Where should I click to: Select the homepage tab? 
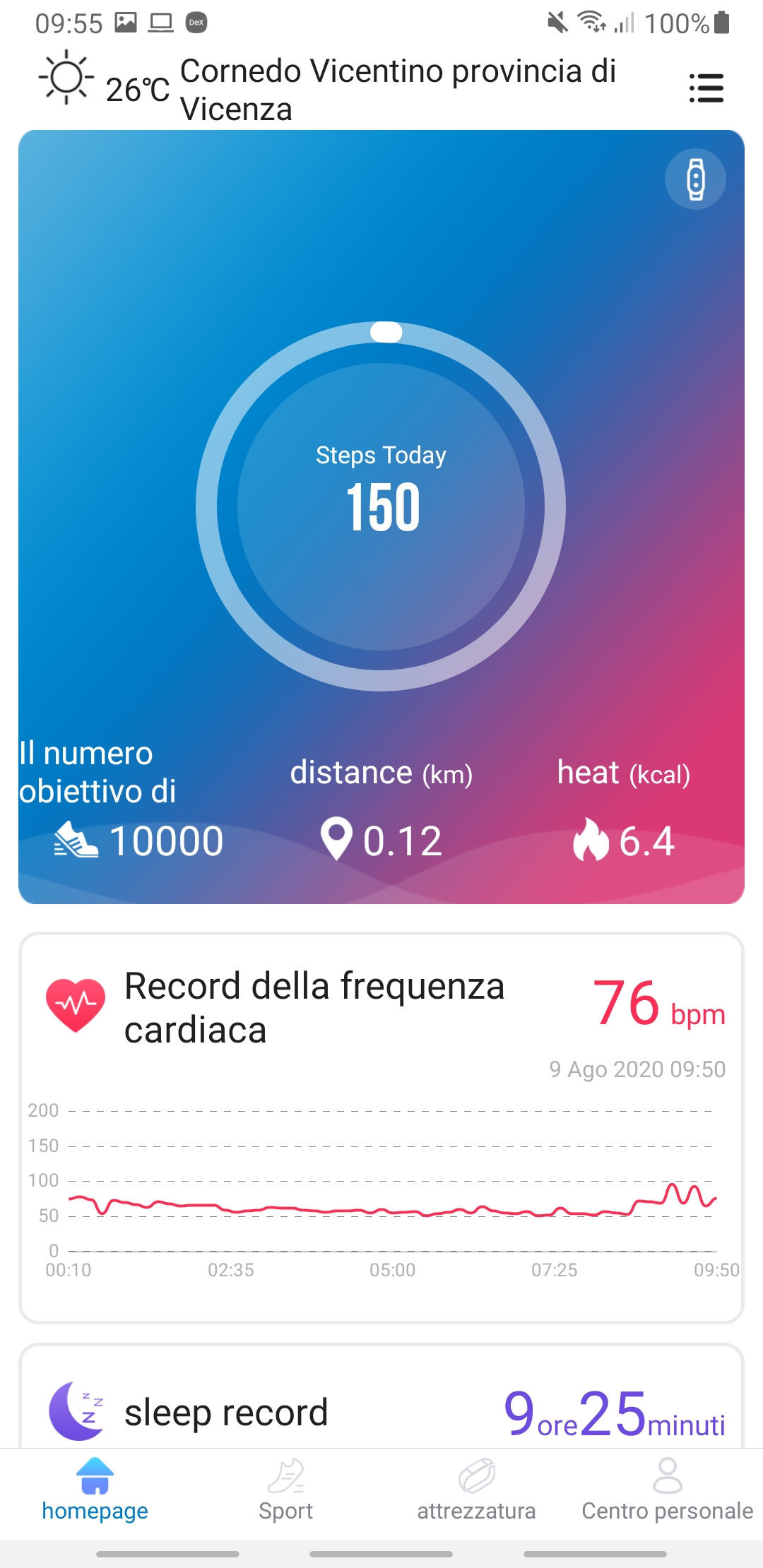95,1489
